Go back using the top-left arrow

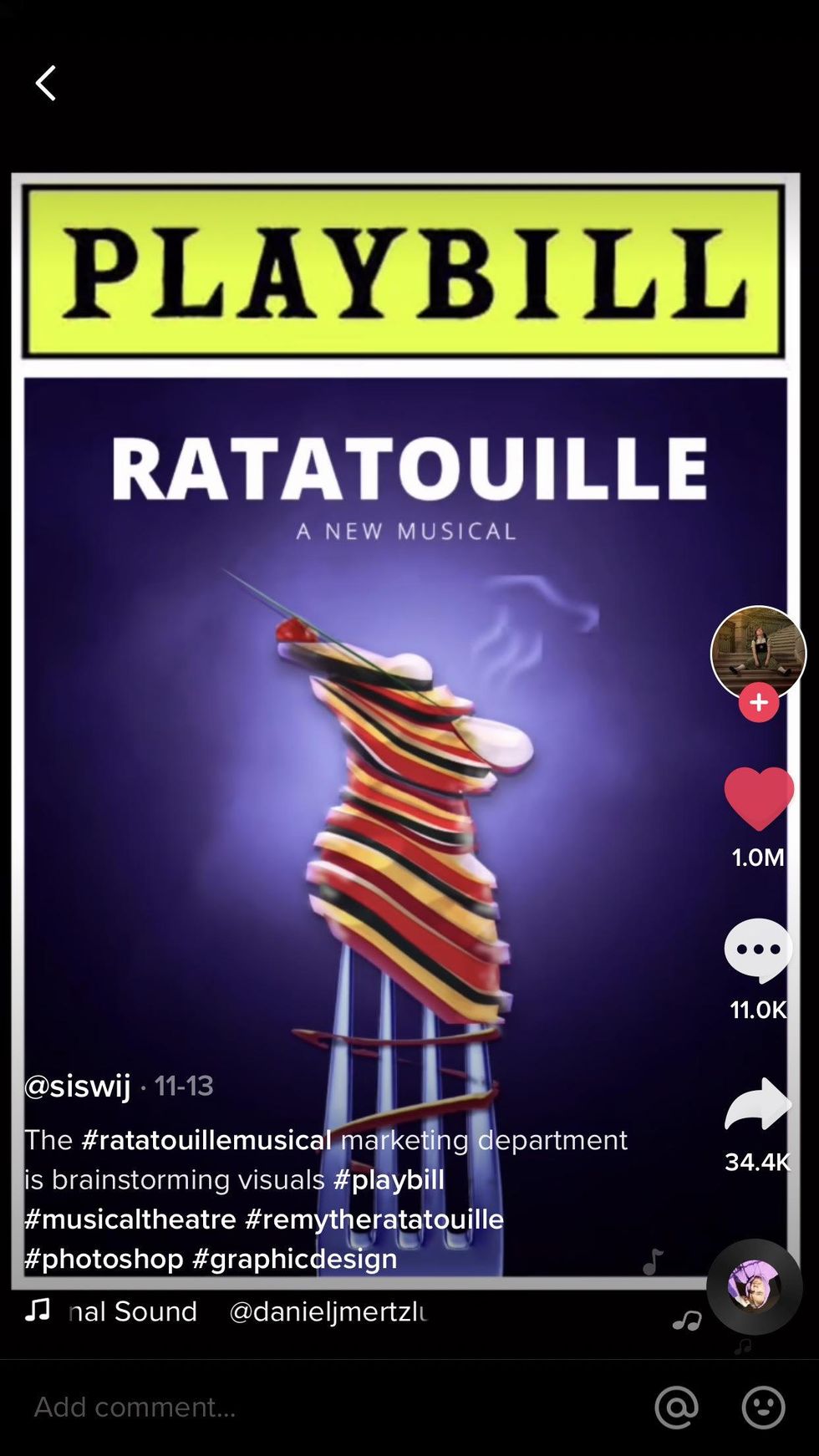[x=46, y=84]
